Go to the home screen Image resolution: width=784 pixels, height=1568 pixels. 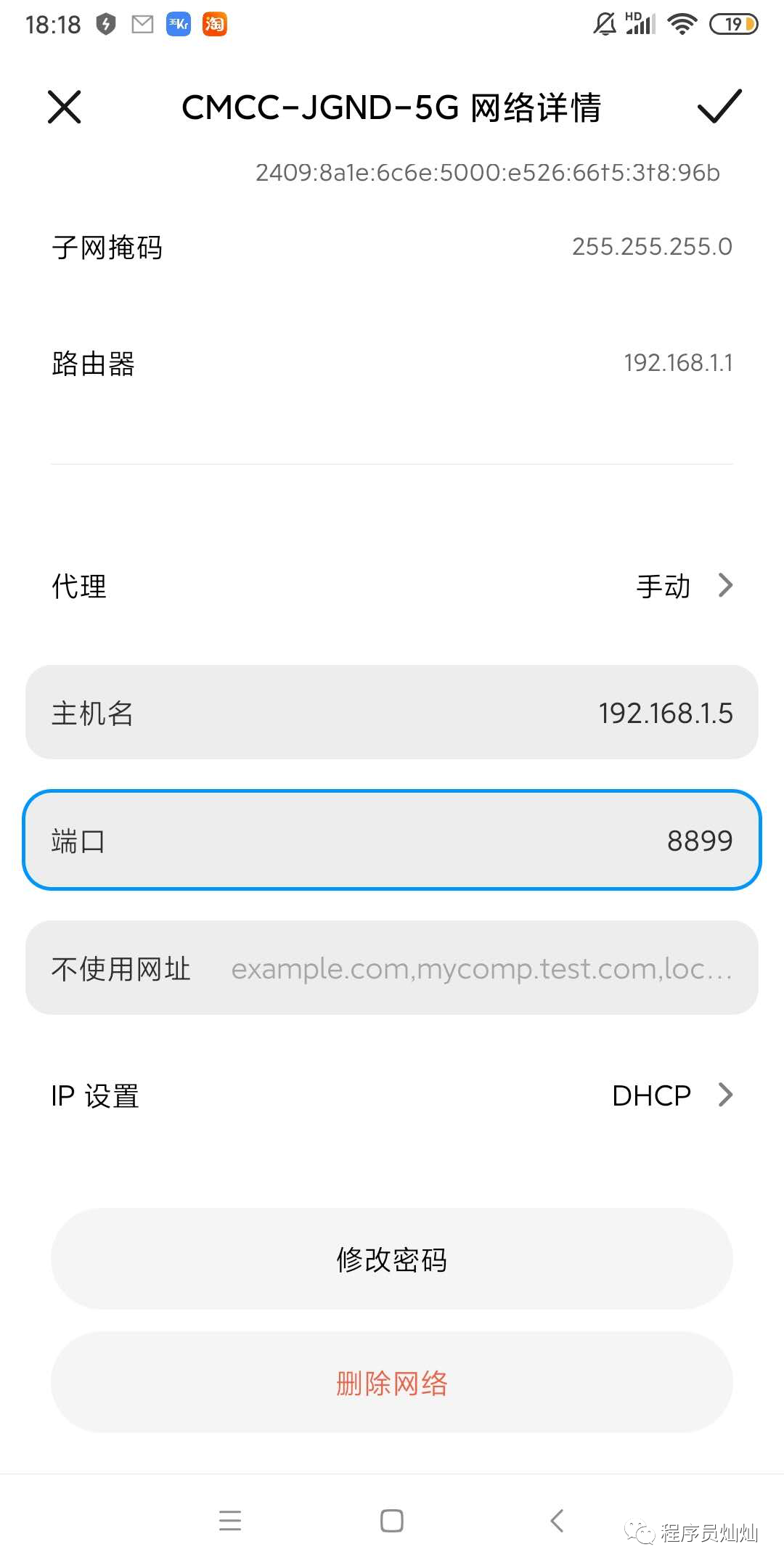tap(392, 1520)
